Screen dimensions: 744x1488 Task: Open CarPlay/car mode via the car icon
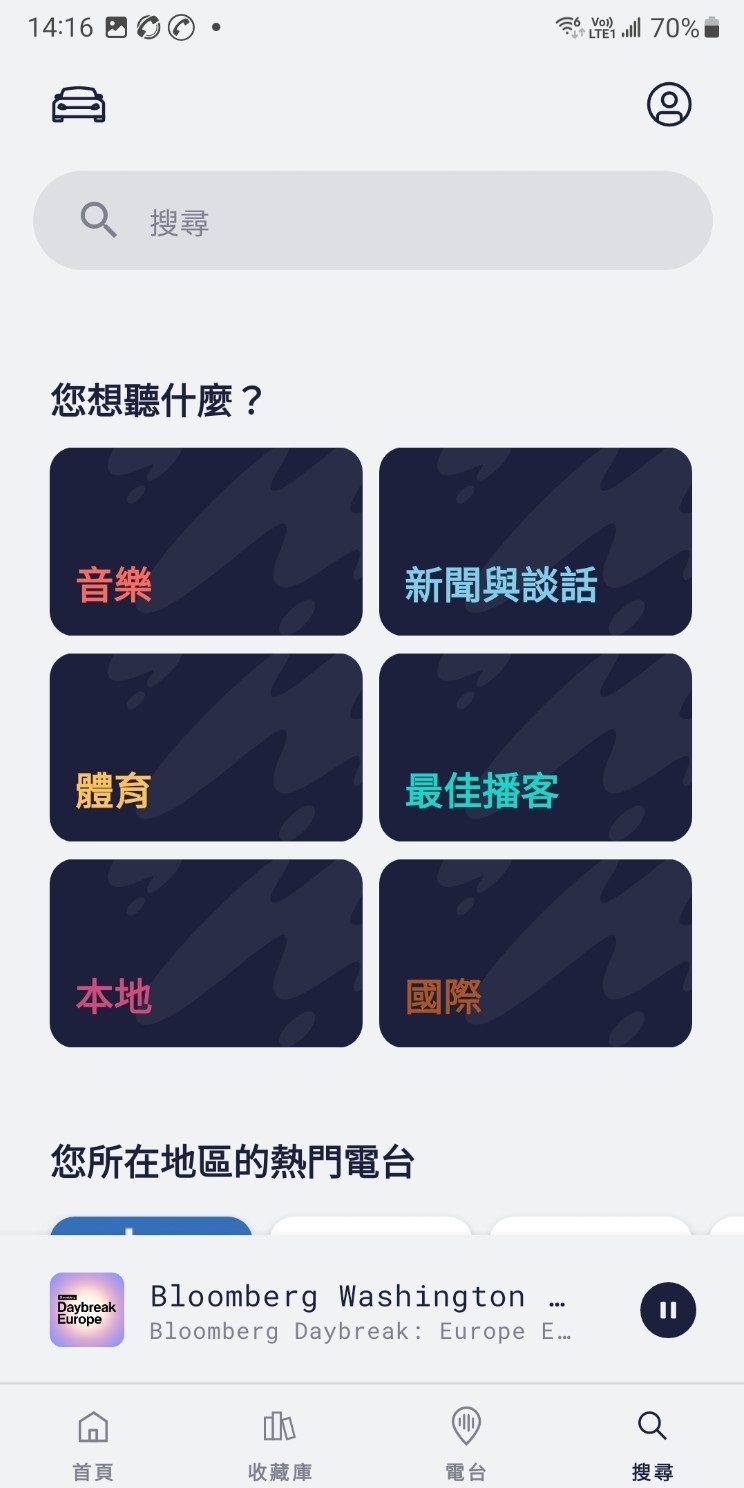tap(80, 104)
